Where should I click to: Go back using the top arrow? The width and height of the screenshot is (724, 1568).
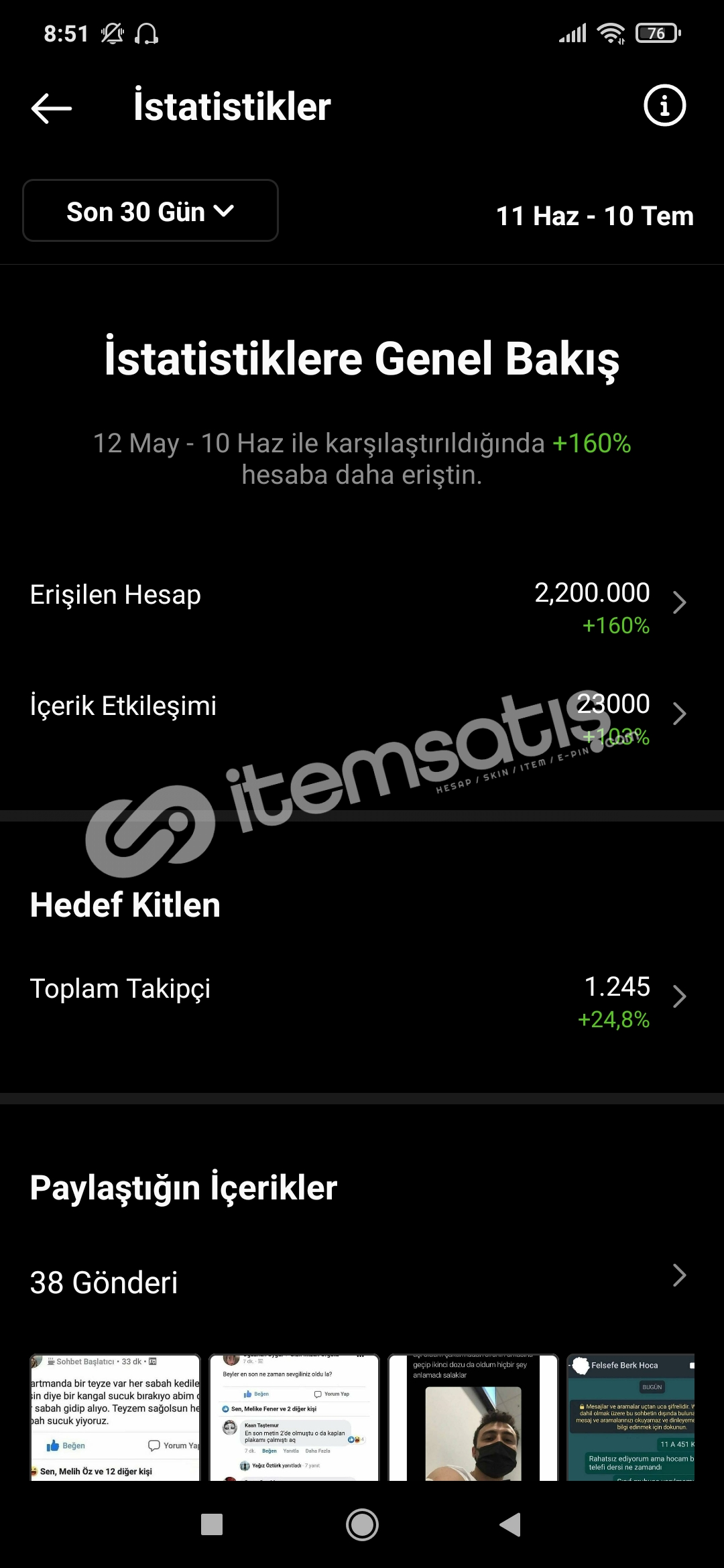(x=52, y=108)
